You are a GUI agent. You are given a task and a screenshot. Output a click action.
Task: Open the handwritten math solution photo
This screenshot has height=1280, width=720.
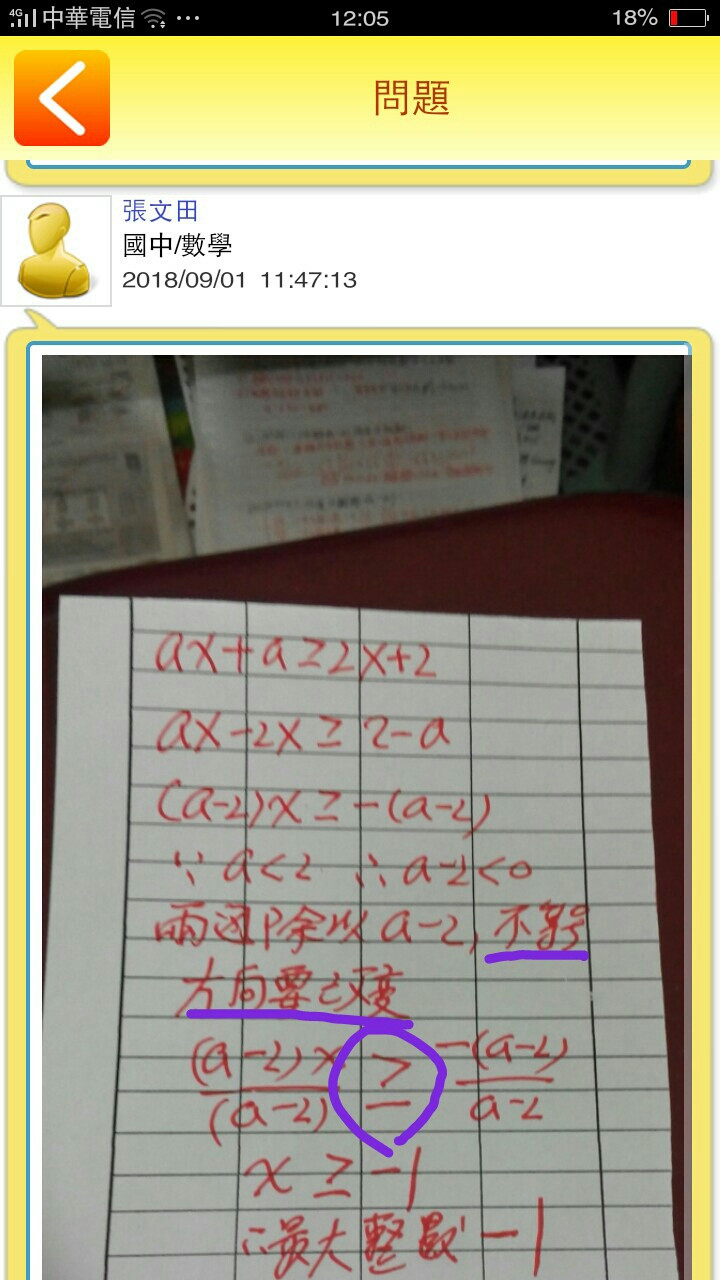click(365, 815)
